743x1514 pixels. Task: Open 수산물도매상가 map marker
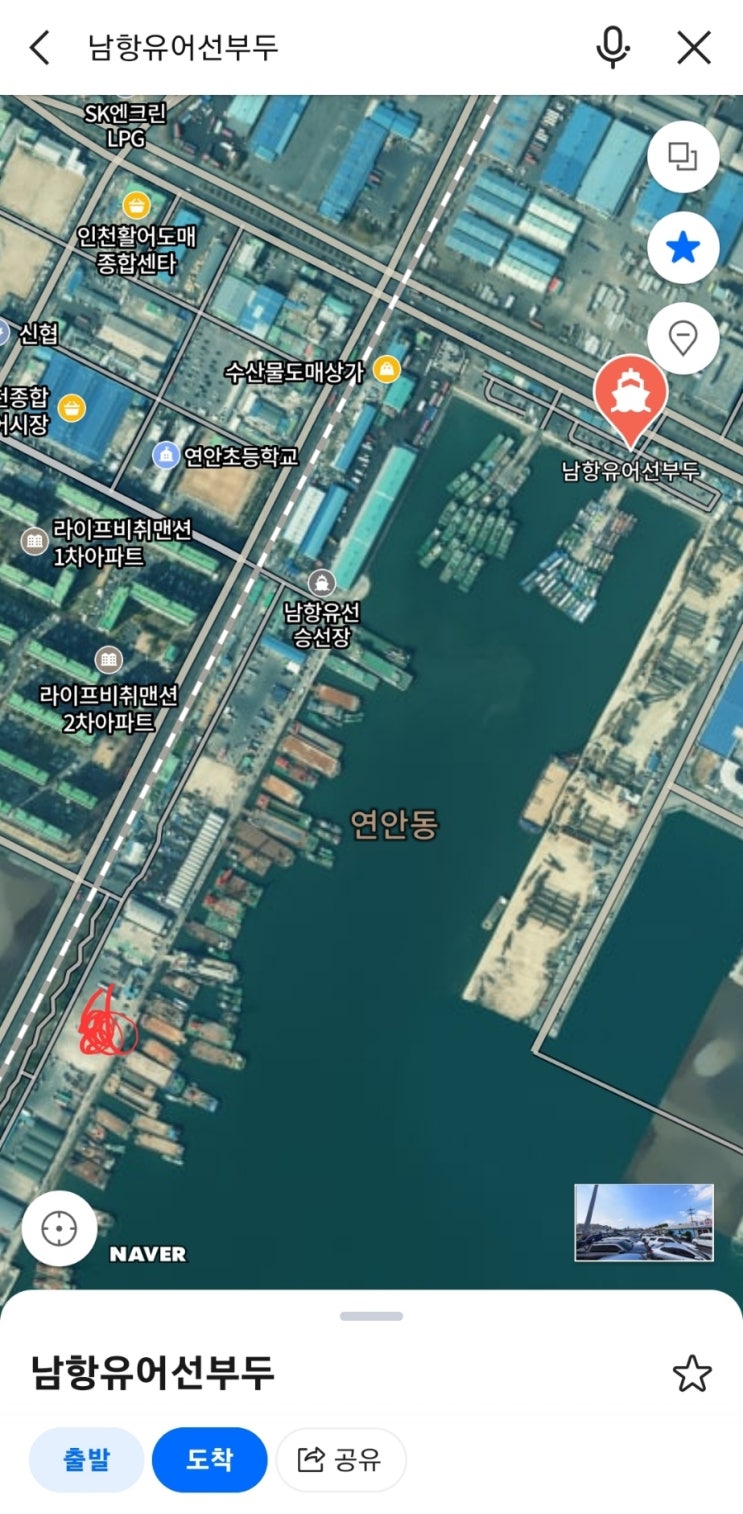point(386,371)
